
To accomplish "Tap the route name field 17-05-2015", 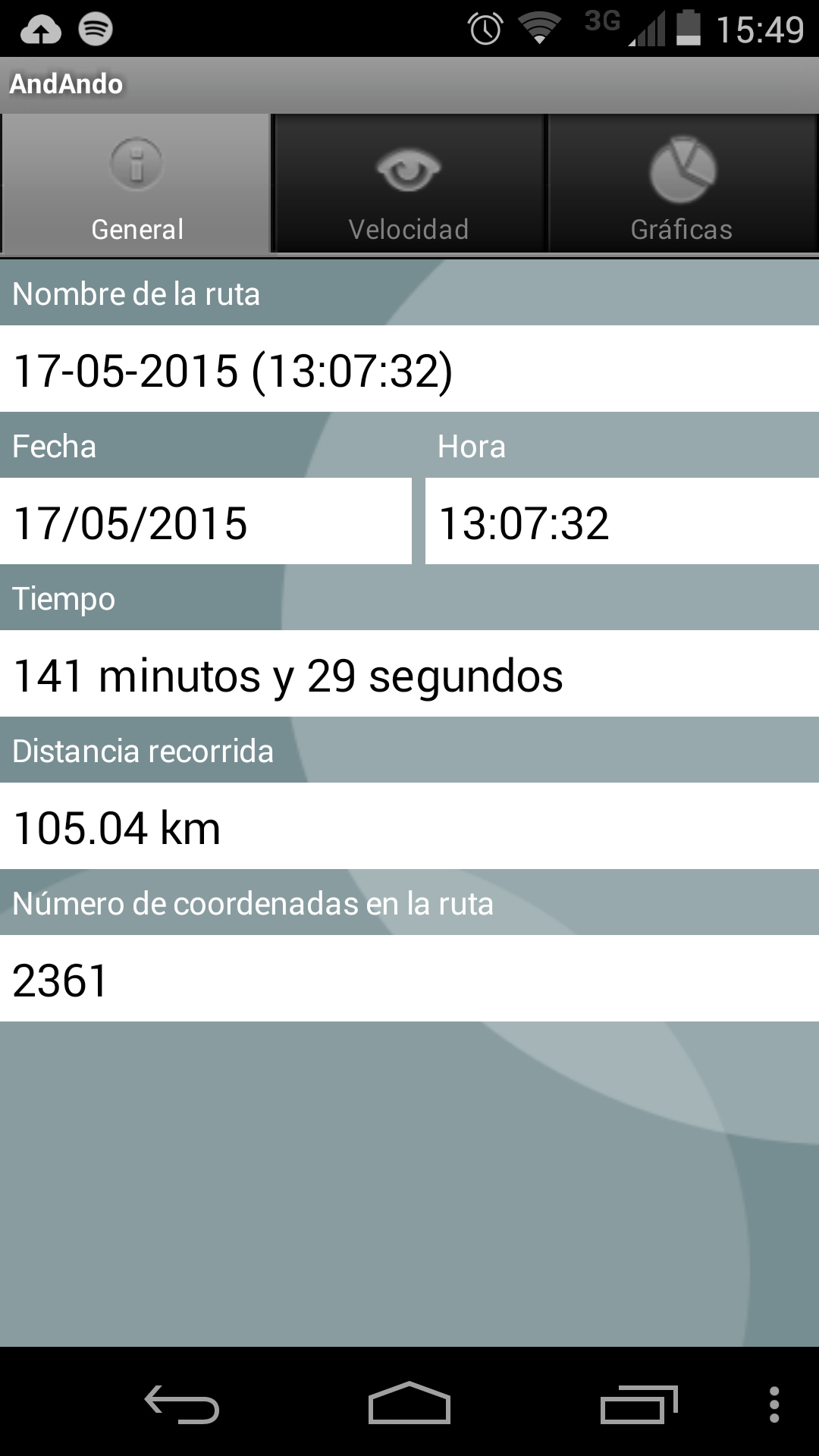I will [409, 369].
